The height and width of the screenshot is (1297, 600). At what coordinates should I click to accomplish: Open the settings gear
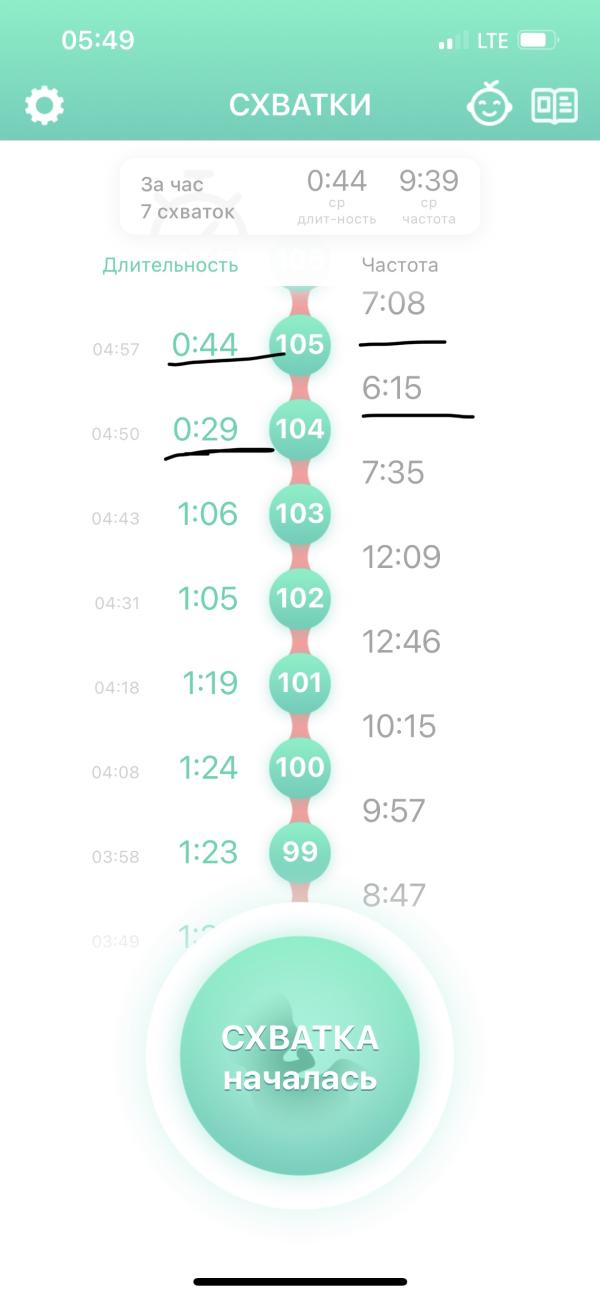point(44,105)
